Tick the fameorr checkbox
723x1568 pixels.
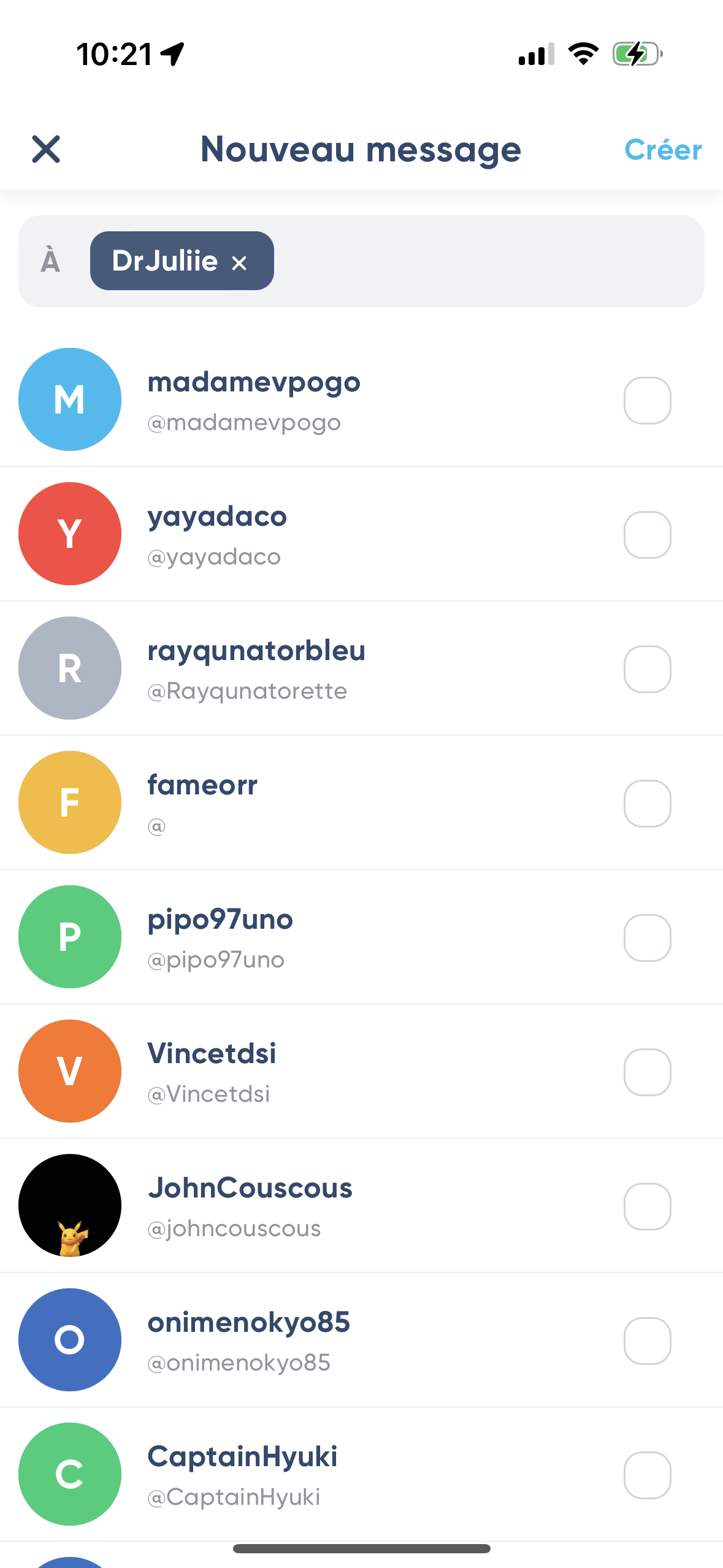(x=648, y=803)
